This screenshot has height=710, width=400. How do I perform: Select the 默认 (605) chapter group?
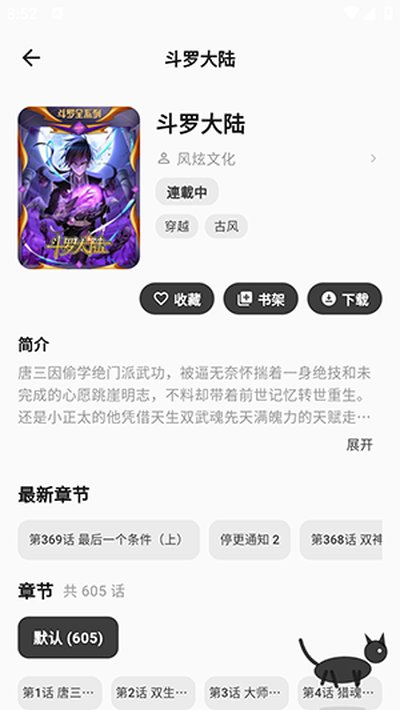pos(68,638)
